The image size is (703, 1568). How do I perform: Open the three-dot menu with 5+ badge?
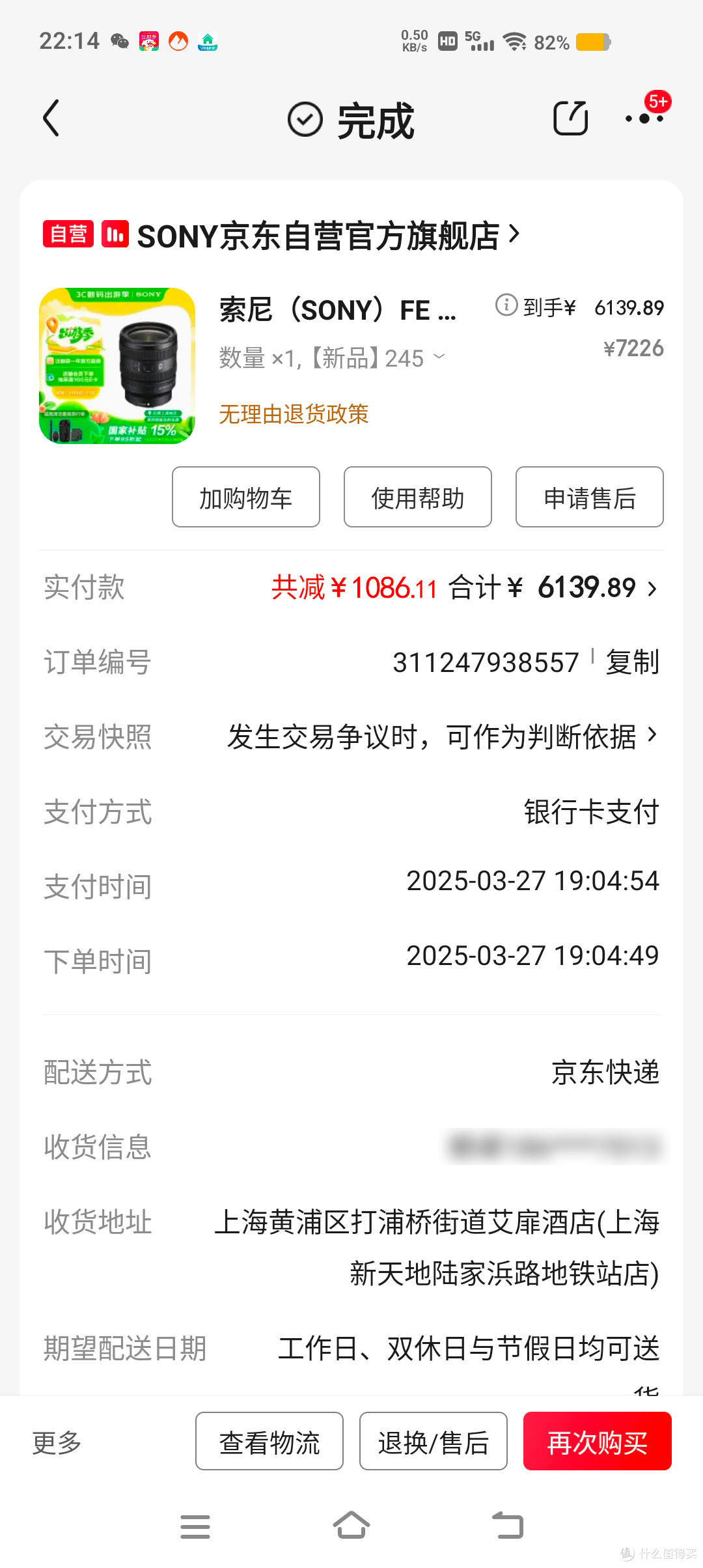coord(644,118)
